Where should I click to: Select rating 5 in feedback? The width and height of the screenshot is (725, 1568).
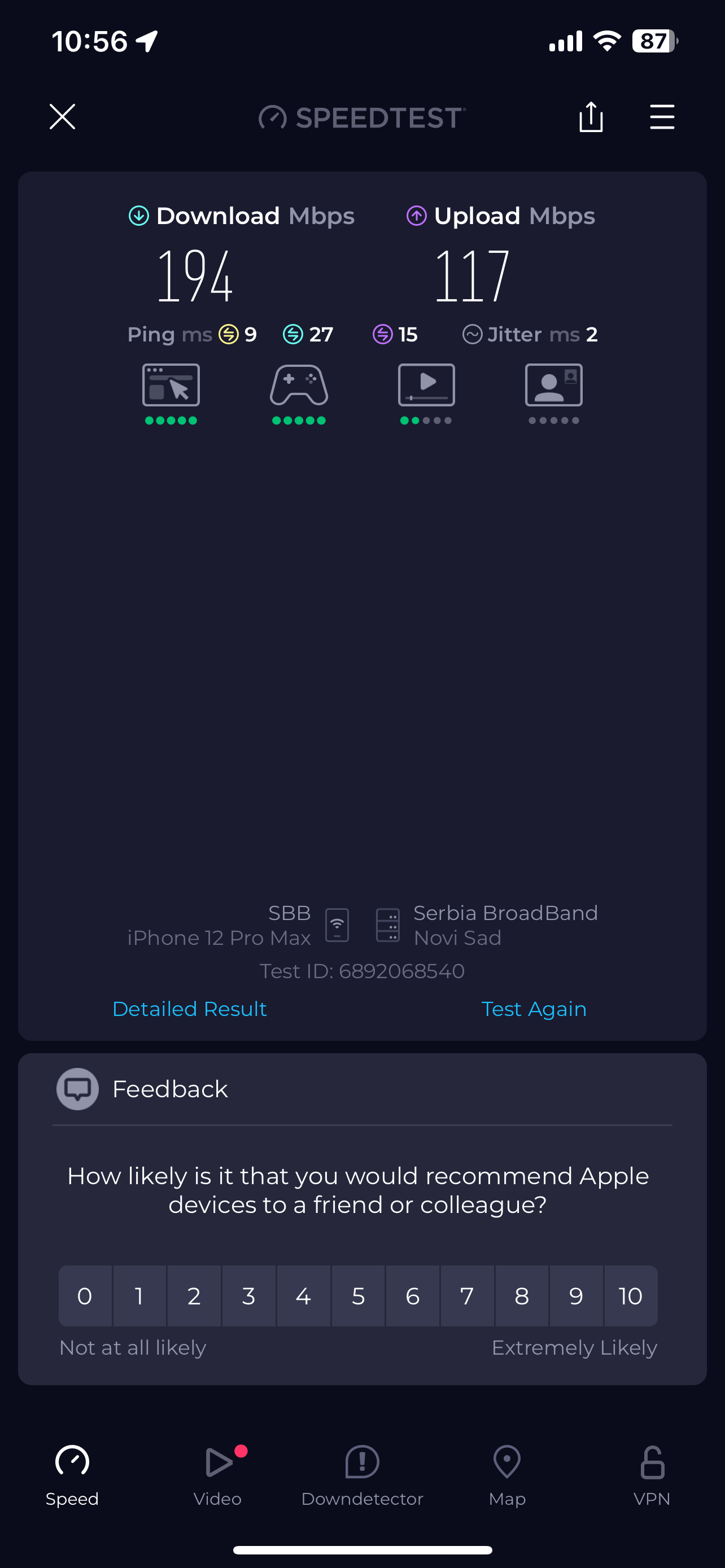(x=358, y=1296)
